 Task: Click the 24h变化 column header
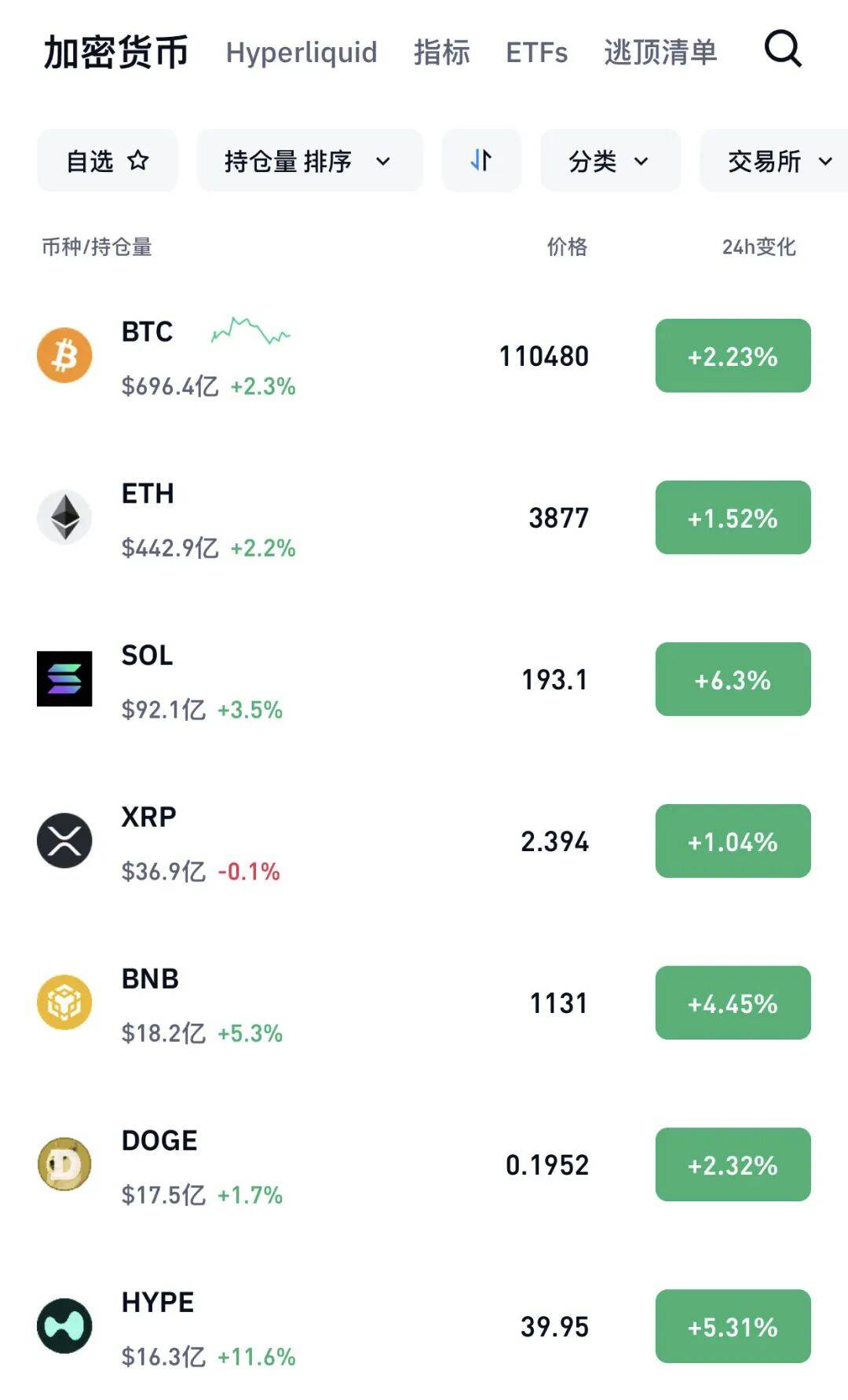coord(758,246)
